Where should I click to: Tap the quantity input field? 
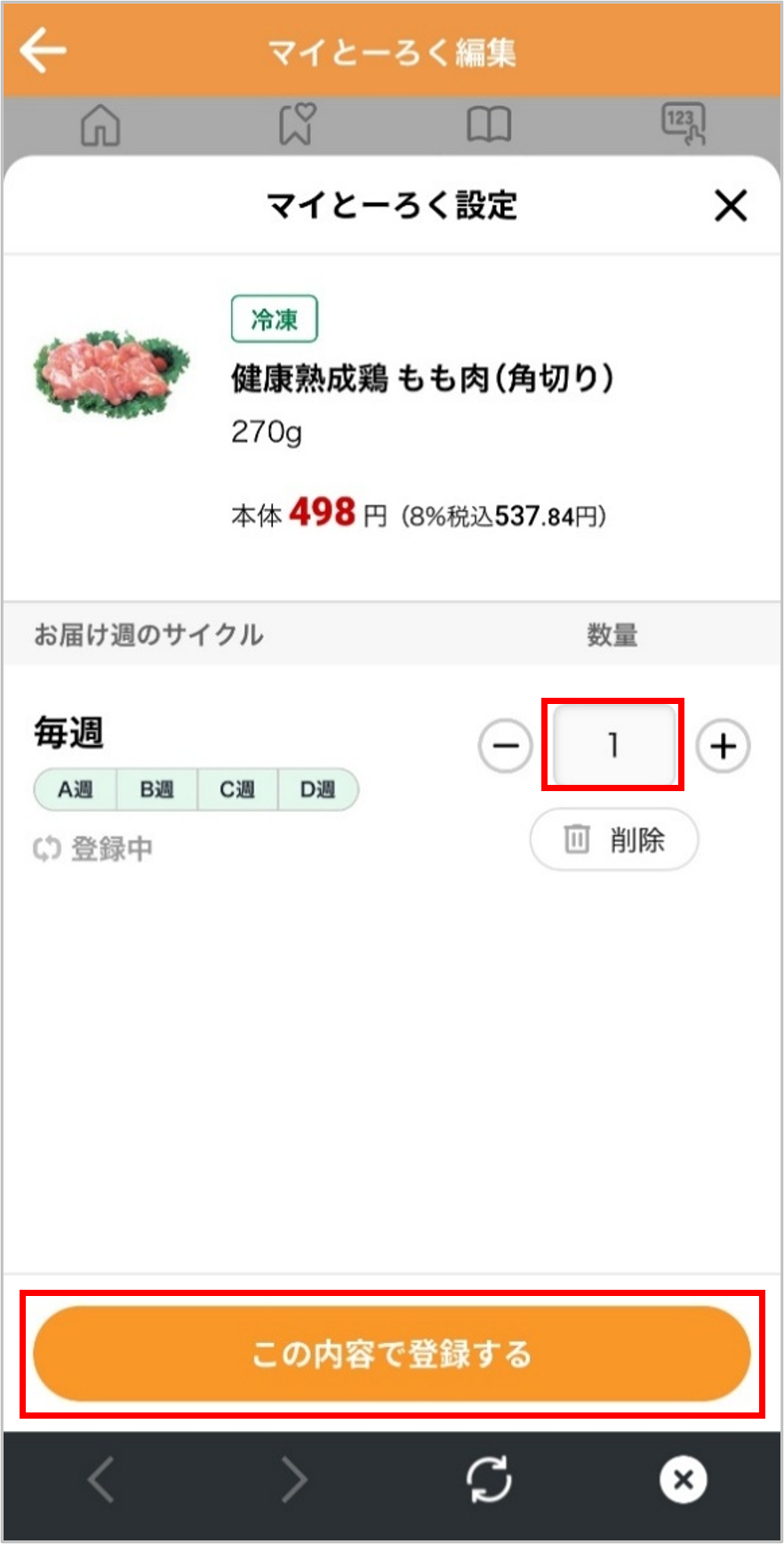[x=612, y=745]
